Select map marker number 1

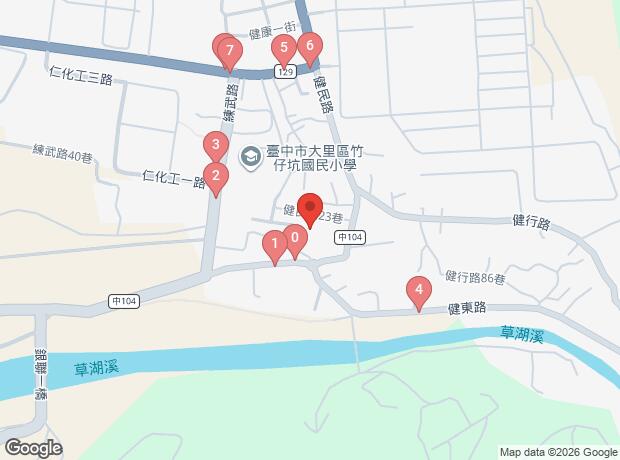[x=274, y=244]
